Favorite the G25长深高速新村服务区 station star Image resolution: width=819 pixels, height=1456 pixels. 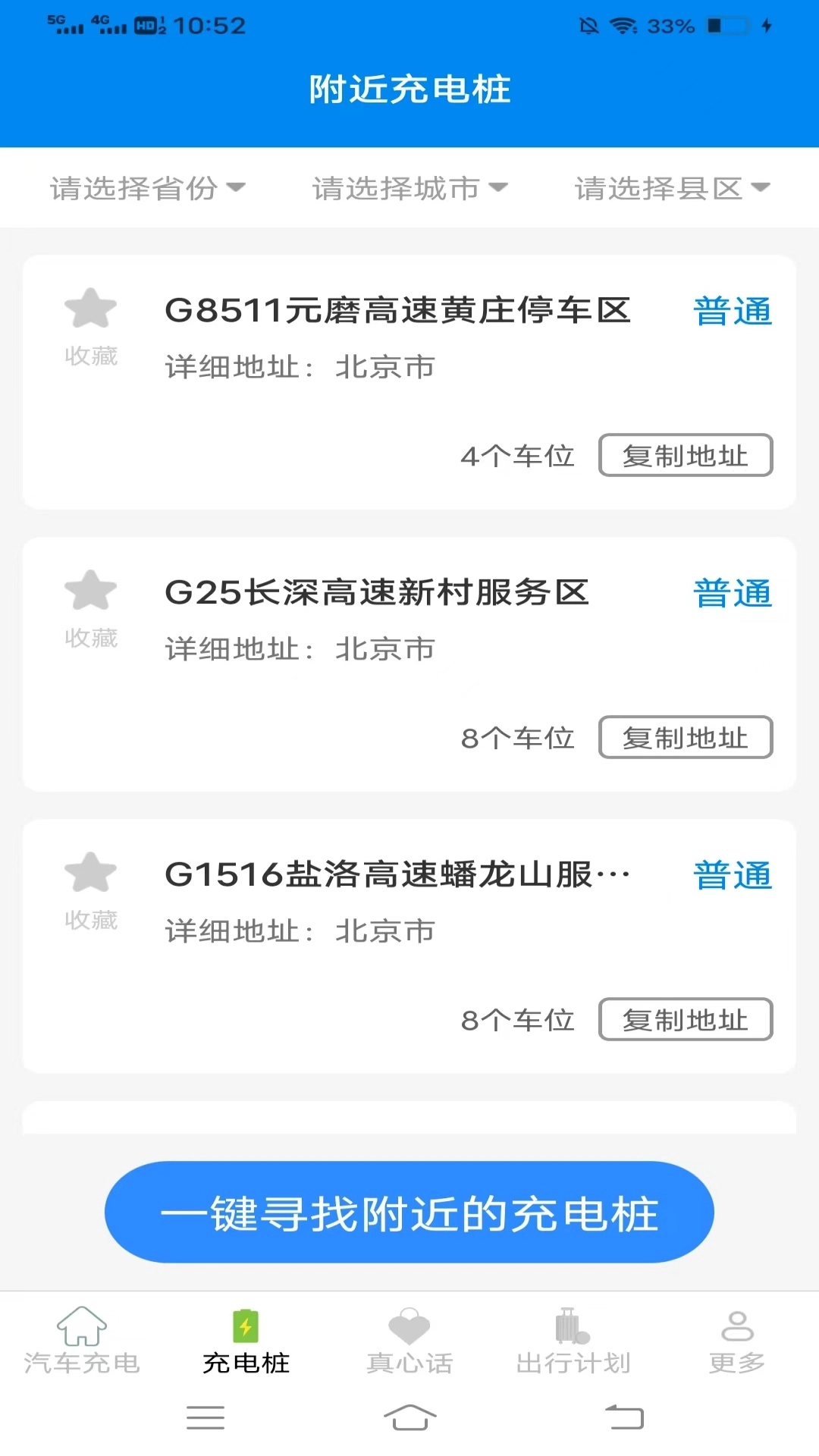coord(90,591)
